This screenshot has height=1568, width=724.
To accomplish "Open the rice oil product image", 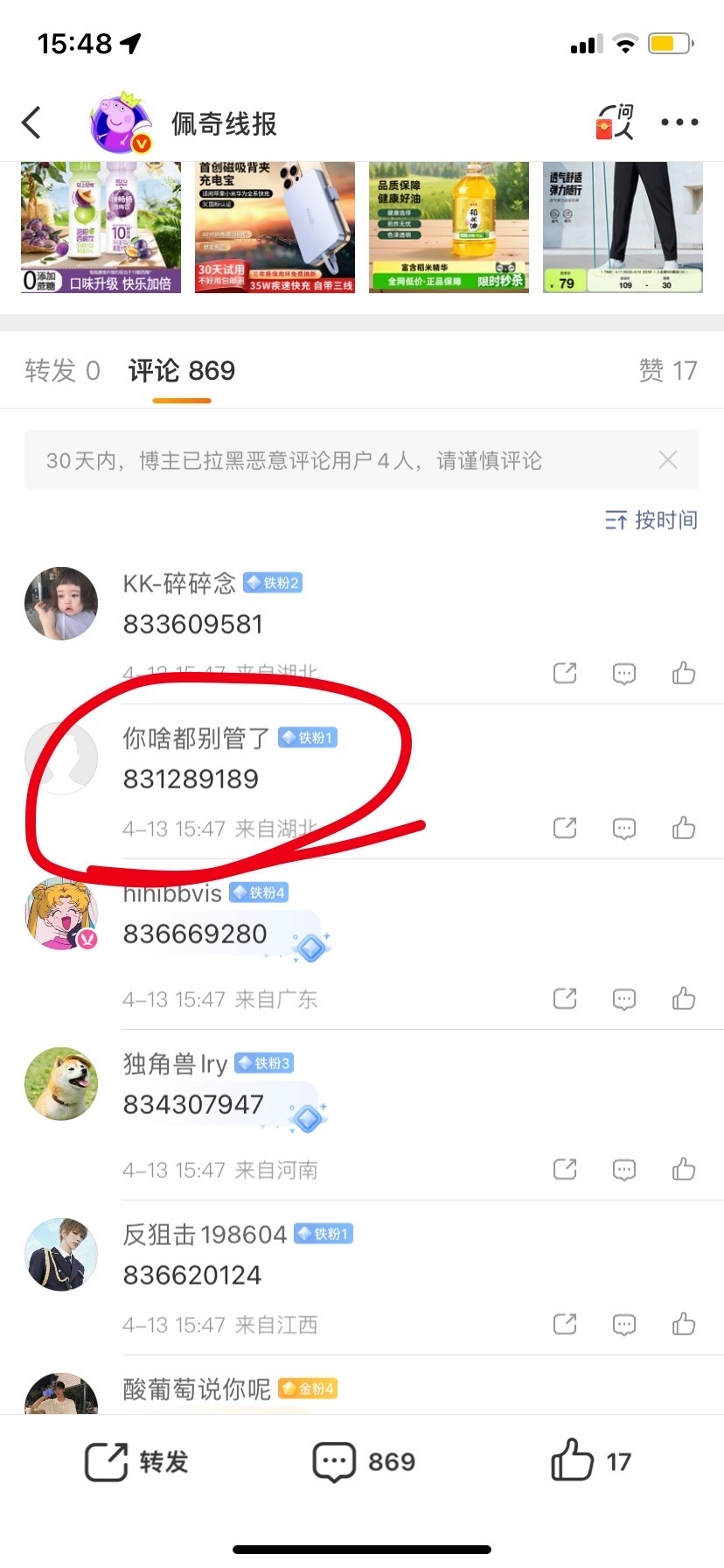I will tap(449, 227).
